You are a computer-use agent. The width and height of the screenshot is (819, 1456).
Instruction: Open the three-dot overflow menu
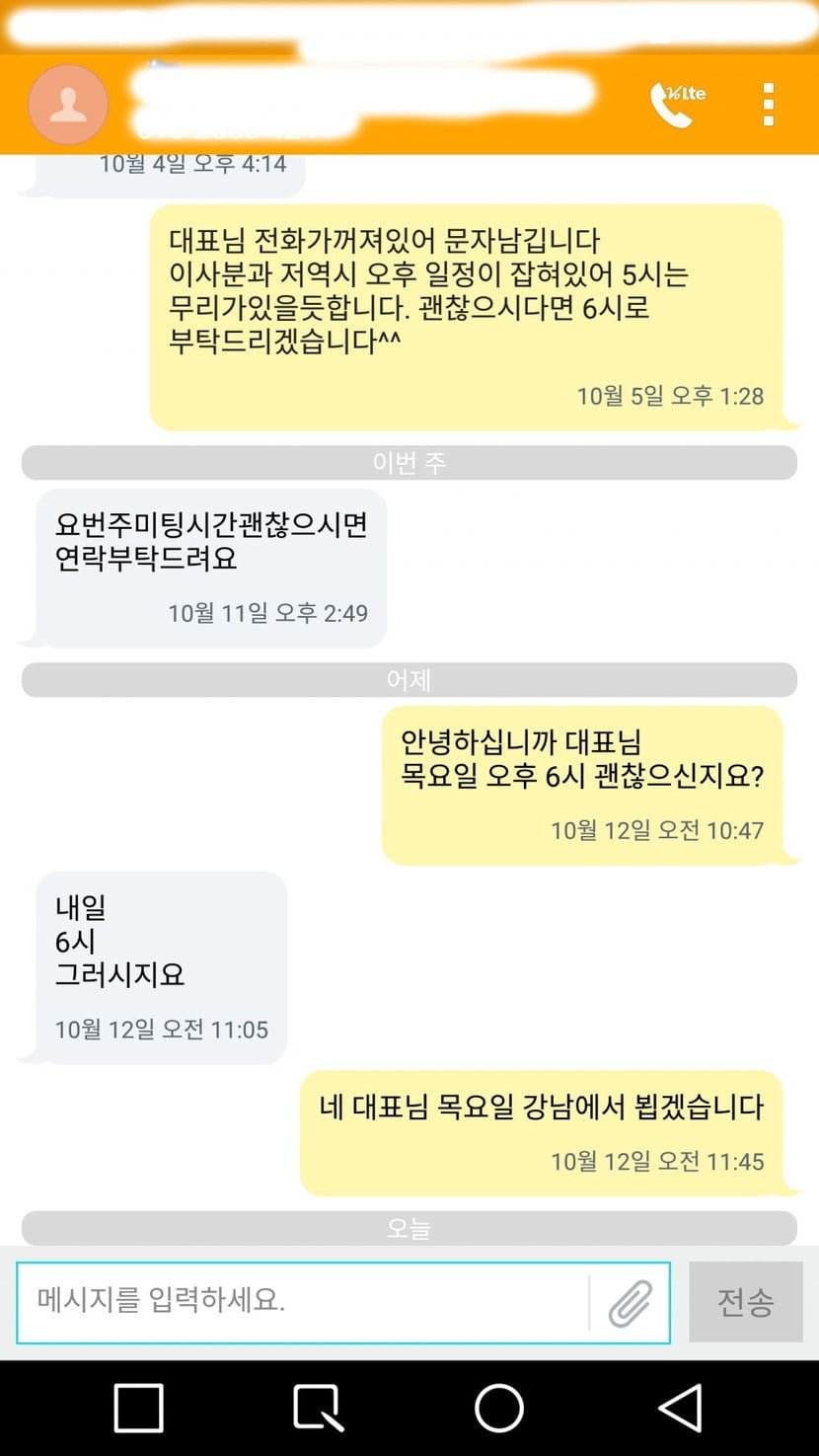pyautogui.click(x=768, y=104)
